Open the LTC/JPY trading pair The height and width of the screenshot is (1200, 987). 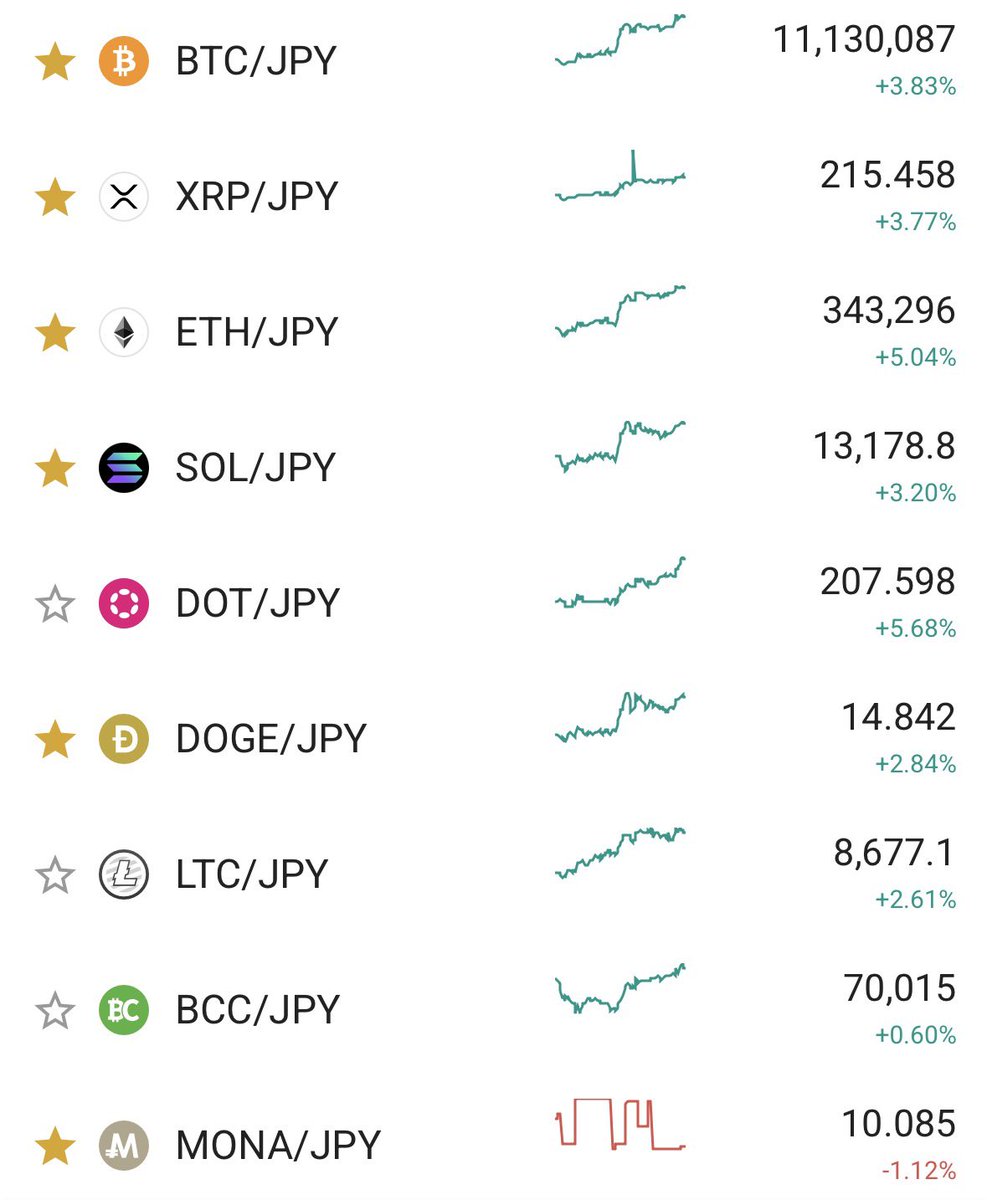coord(251,875)
